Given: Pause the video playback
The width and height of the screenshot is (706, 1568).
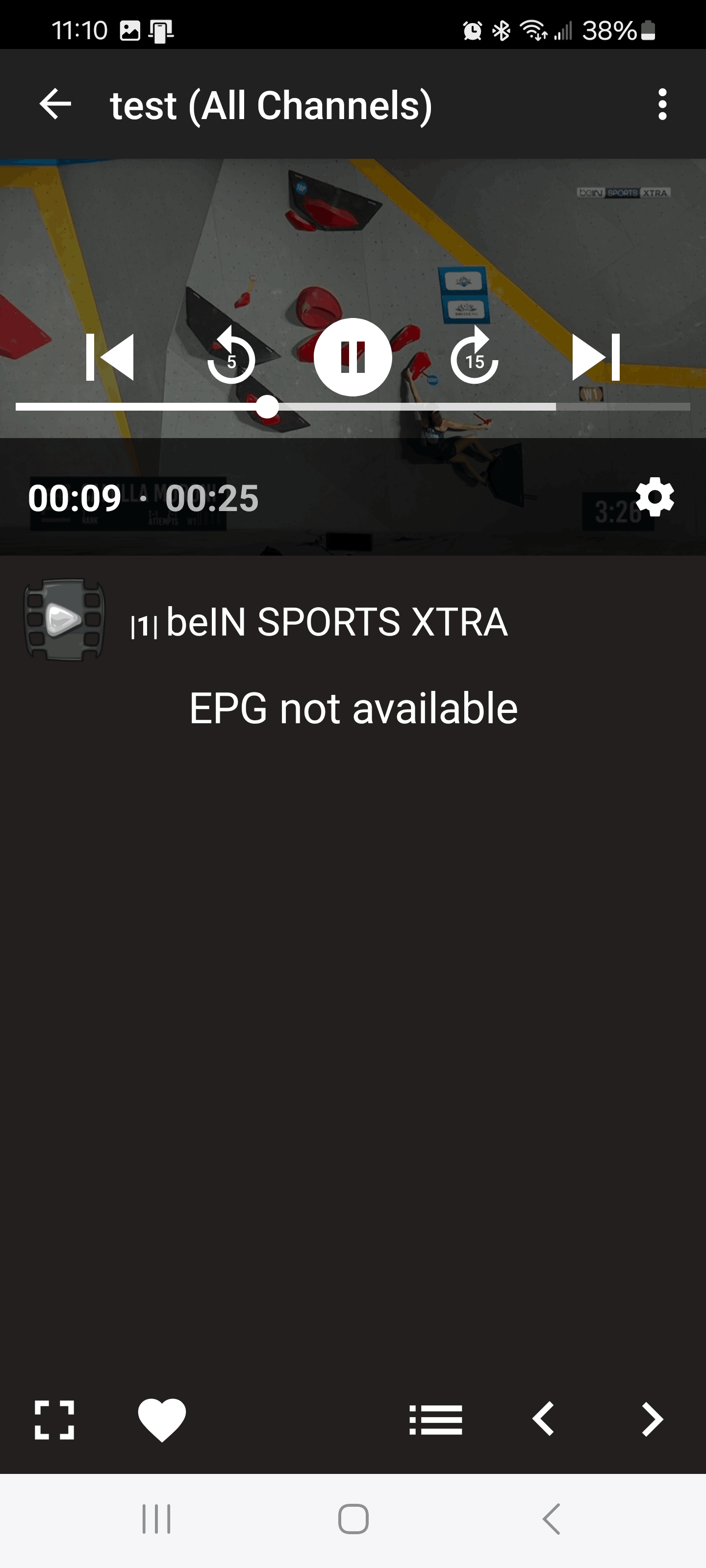Looking at the screenshot, I should pos(353,357).
